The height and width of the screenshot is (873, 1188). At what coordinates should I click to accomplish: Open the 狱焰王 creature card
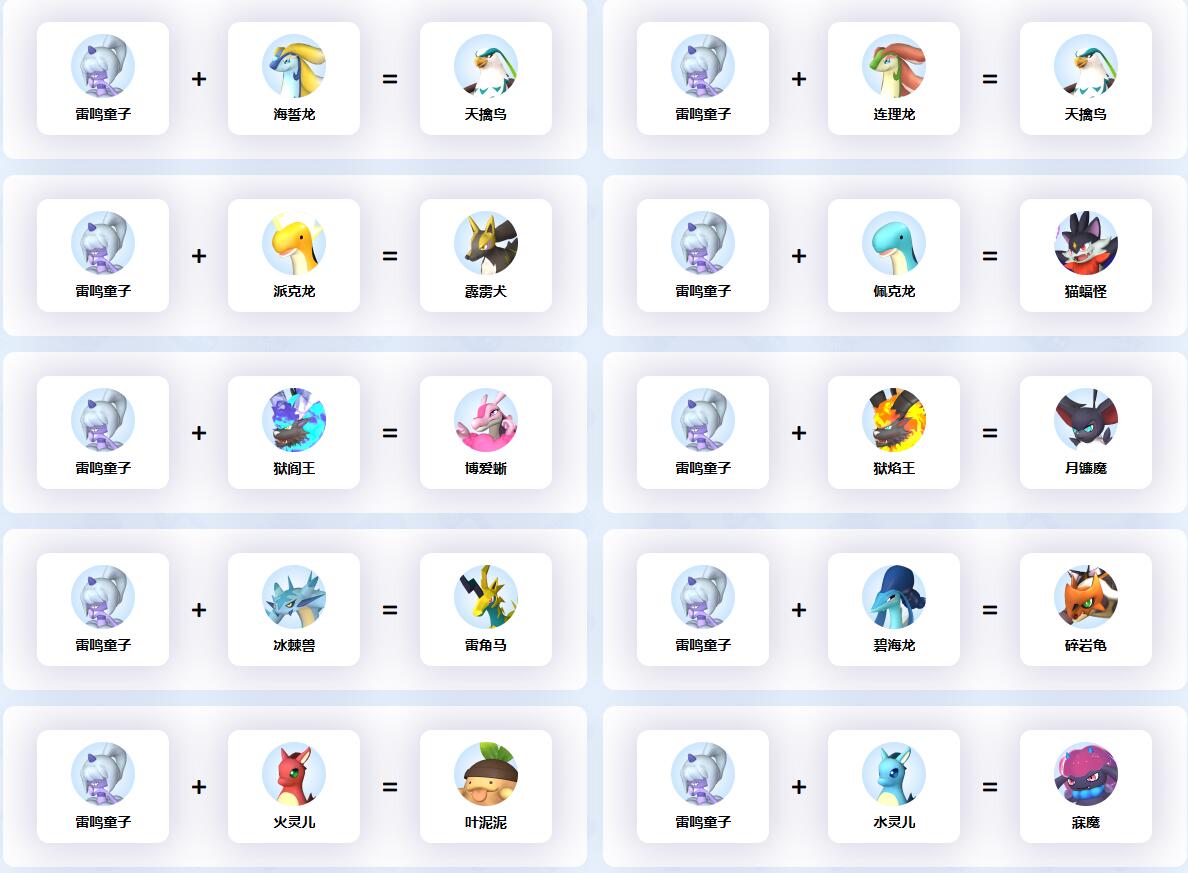pos(894,433)
